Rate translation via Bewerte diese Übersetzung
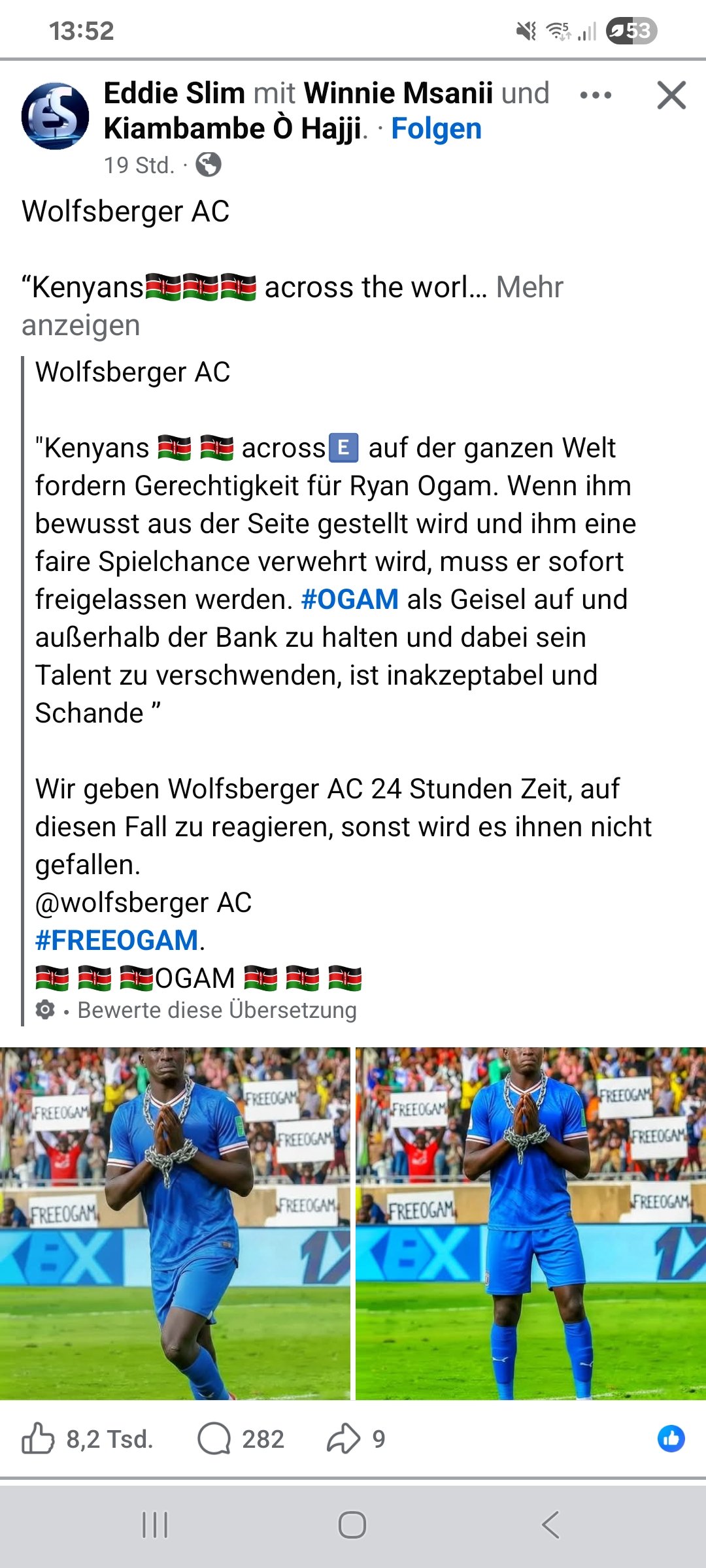The image size is (706, 1568). tap(217, 1010)
